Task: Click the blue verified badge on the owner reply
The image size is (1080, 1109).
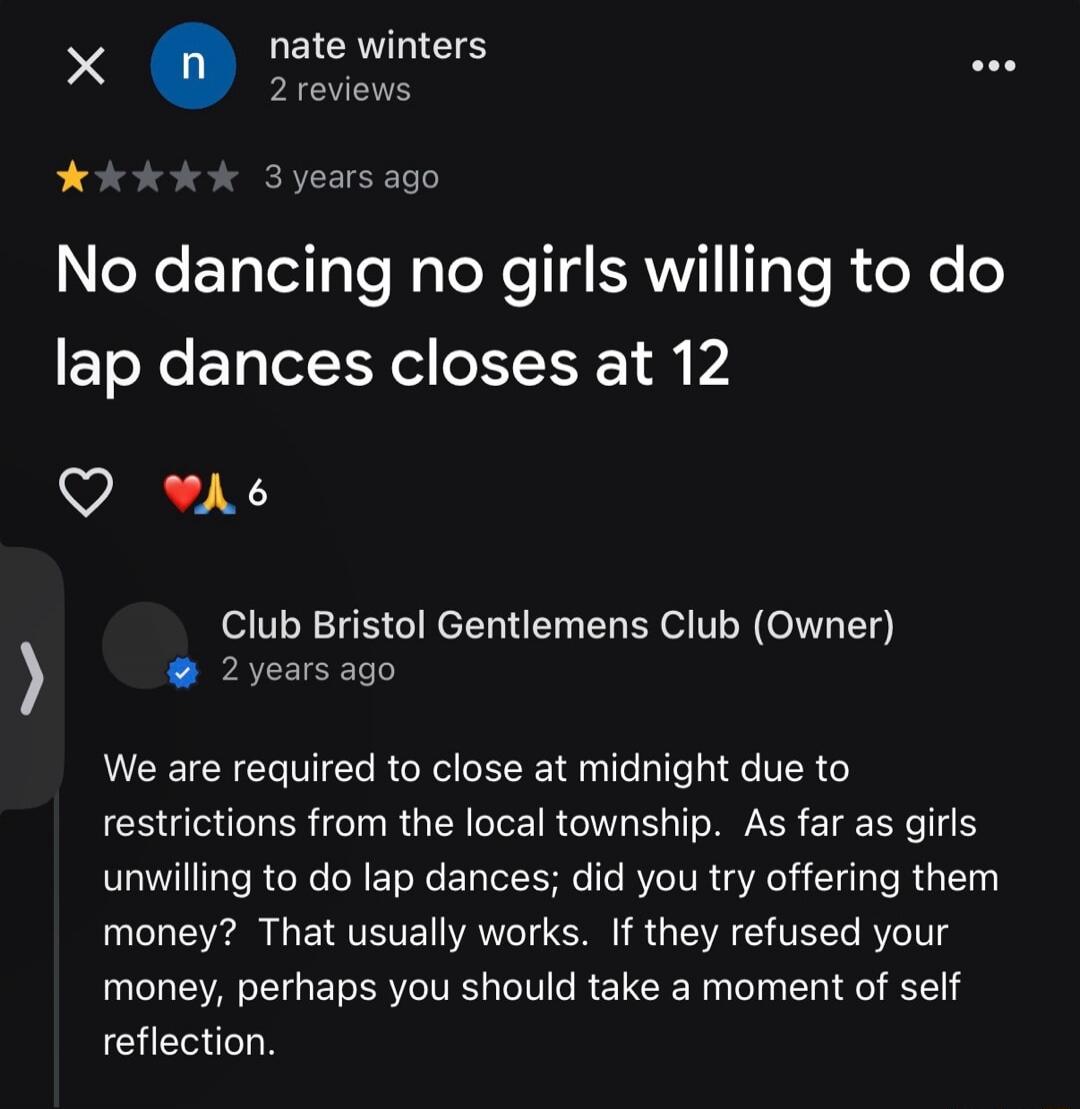Action: 181,673
